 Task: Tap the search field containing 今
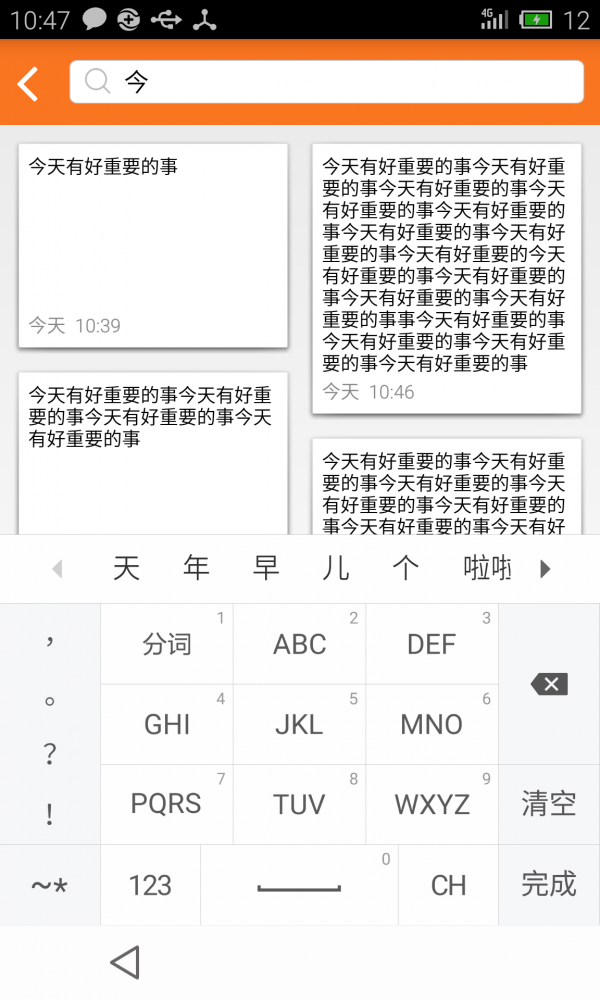coord(340,82)
